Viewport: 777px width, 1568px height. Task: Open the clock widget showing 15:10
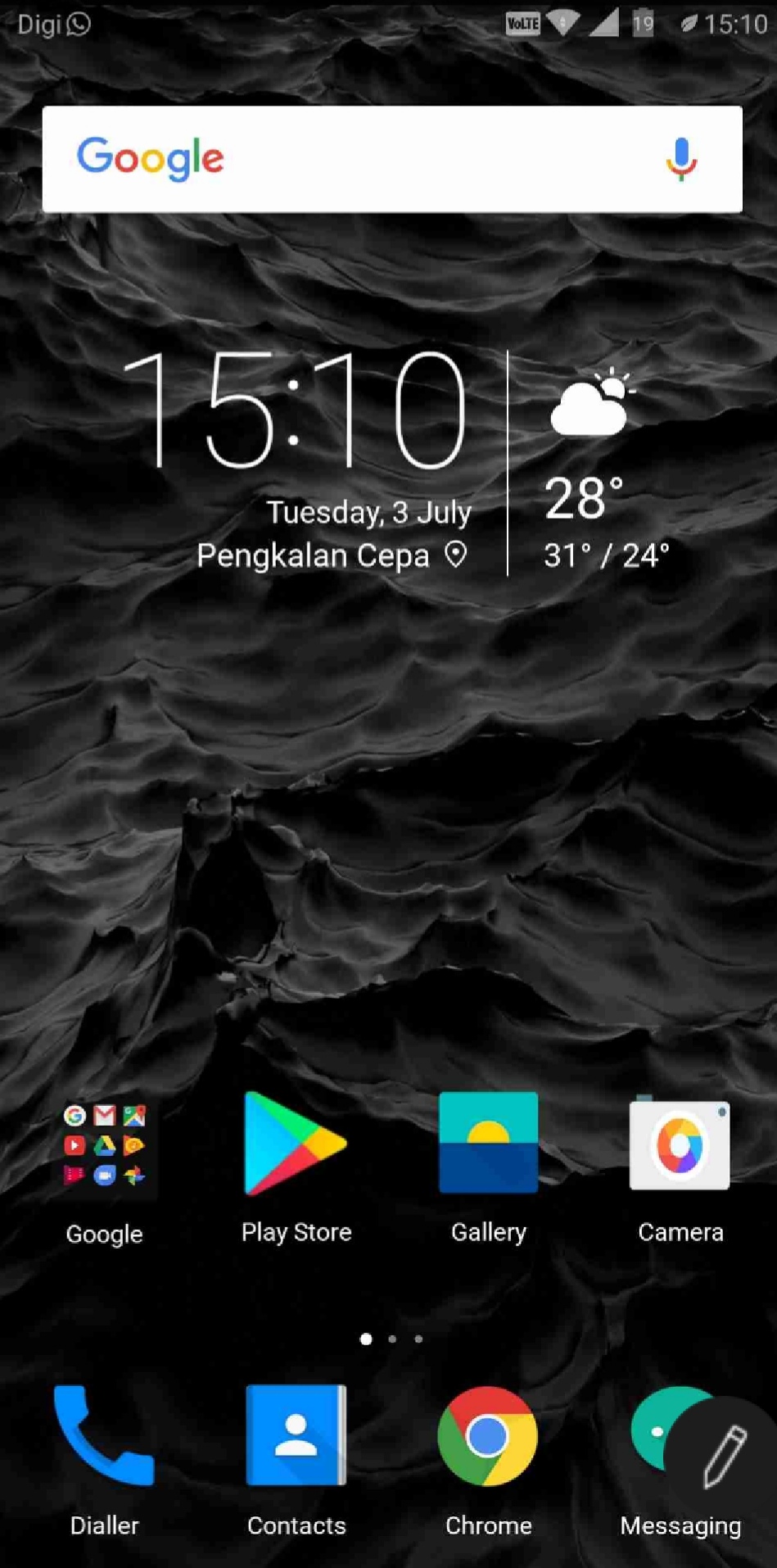pyautogui.click(x=295, y=410)
